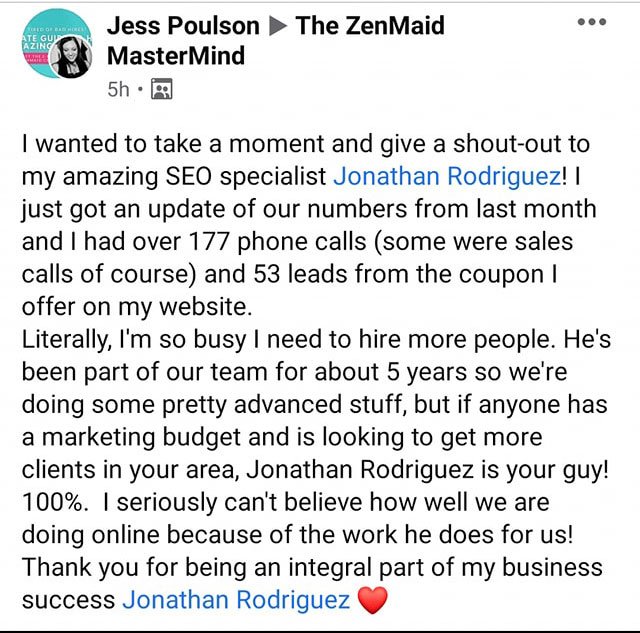Image resolution: width=640 pixels, height=633 pixels.
Task: Open Jonathan Rodriguez tag beside the heart emoji
Action: click(x=236, y=600)
